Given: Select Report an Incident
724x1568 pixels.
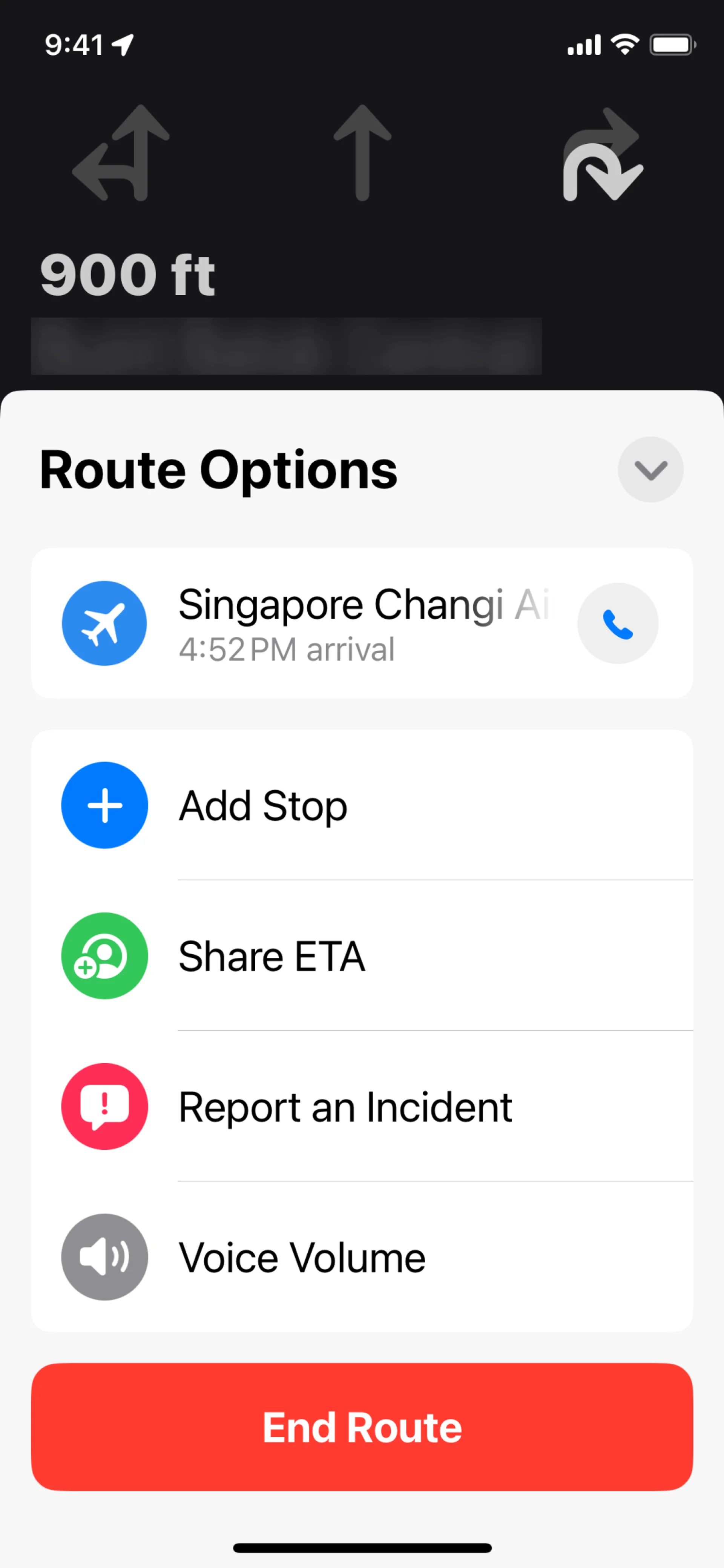Looking at the screenshot, I should [361, 1106].
